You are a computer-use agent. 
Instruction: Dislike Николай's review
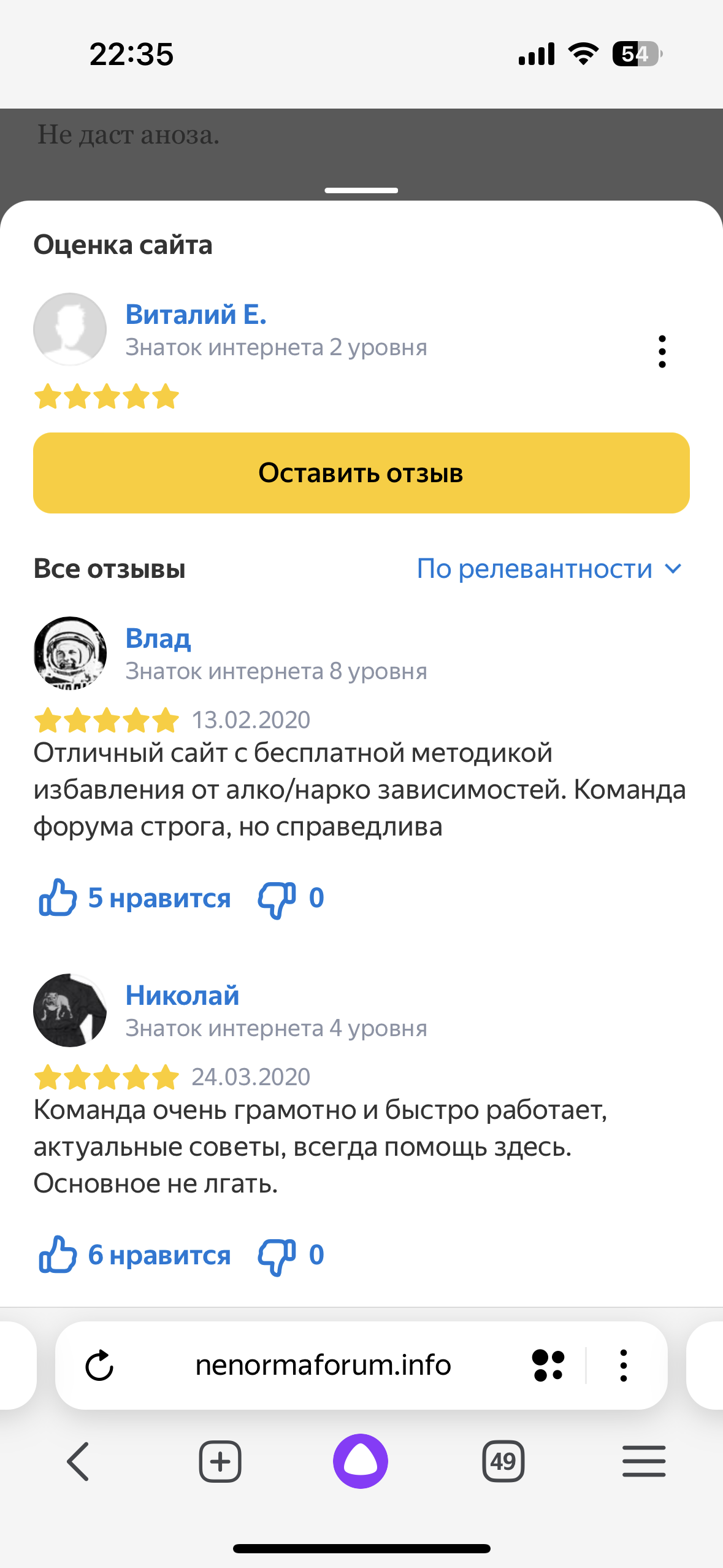point(277,1256)
